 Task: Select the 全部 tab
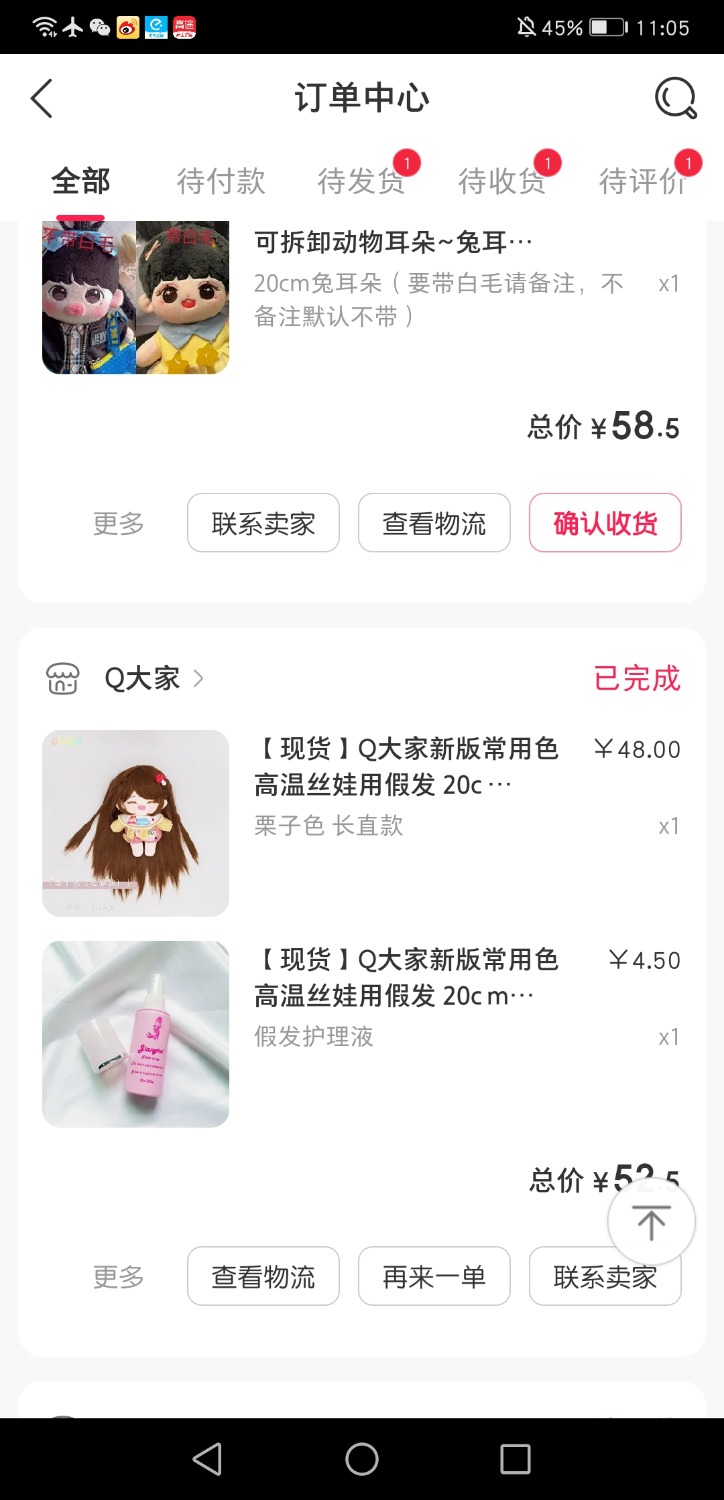[x=81, y=181]
